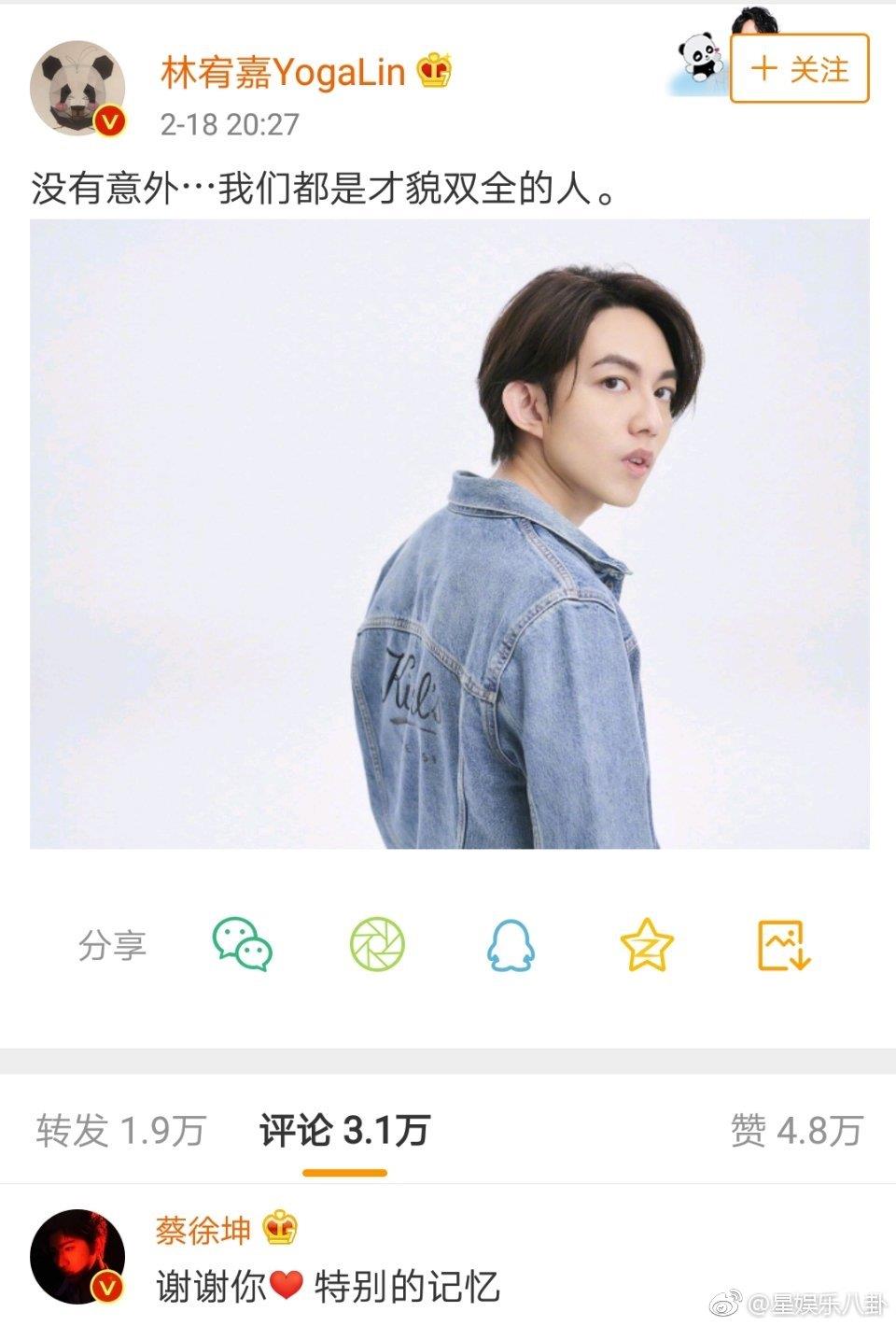The width and height of the screenshot is (896, 1326).
Task: Share the post to WeChat
Action: click(242, 944)
